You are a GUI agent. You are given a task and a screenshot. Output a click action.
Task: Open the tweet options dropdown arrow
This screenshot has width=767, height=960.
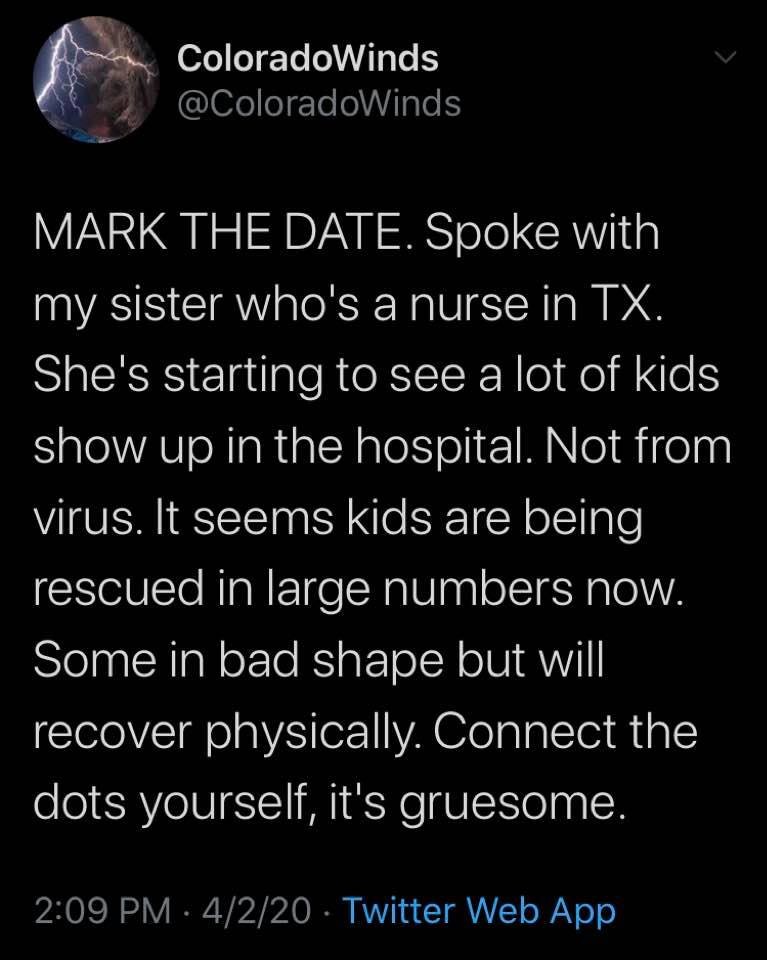coord(729,60)
